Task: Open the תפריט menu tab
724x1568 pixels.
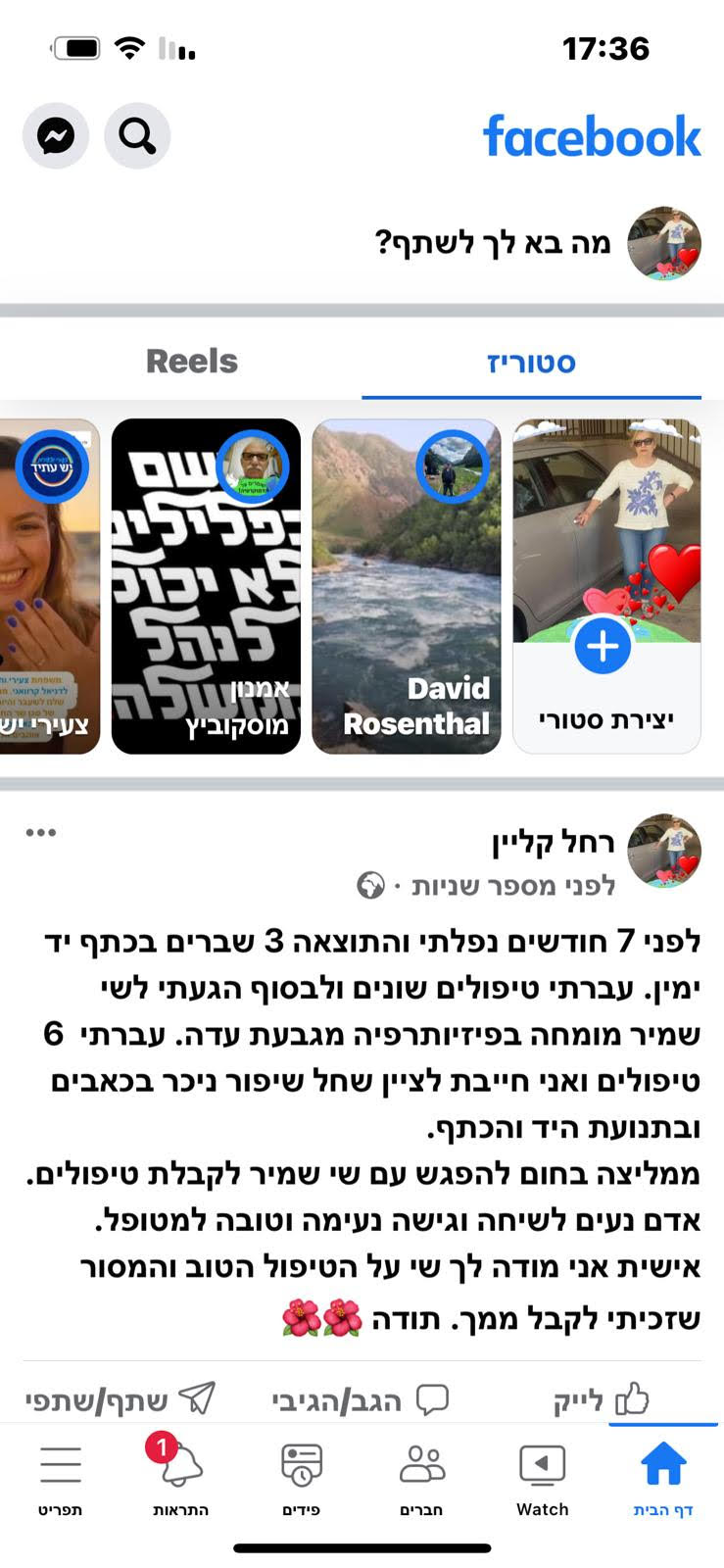Action: [60, 1479]
